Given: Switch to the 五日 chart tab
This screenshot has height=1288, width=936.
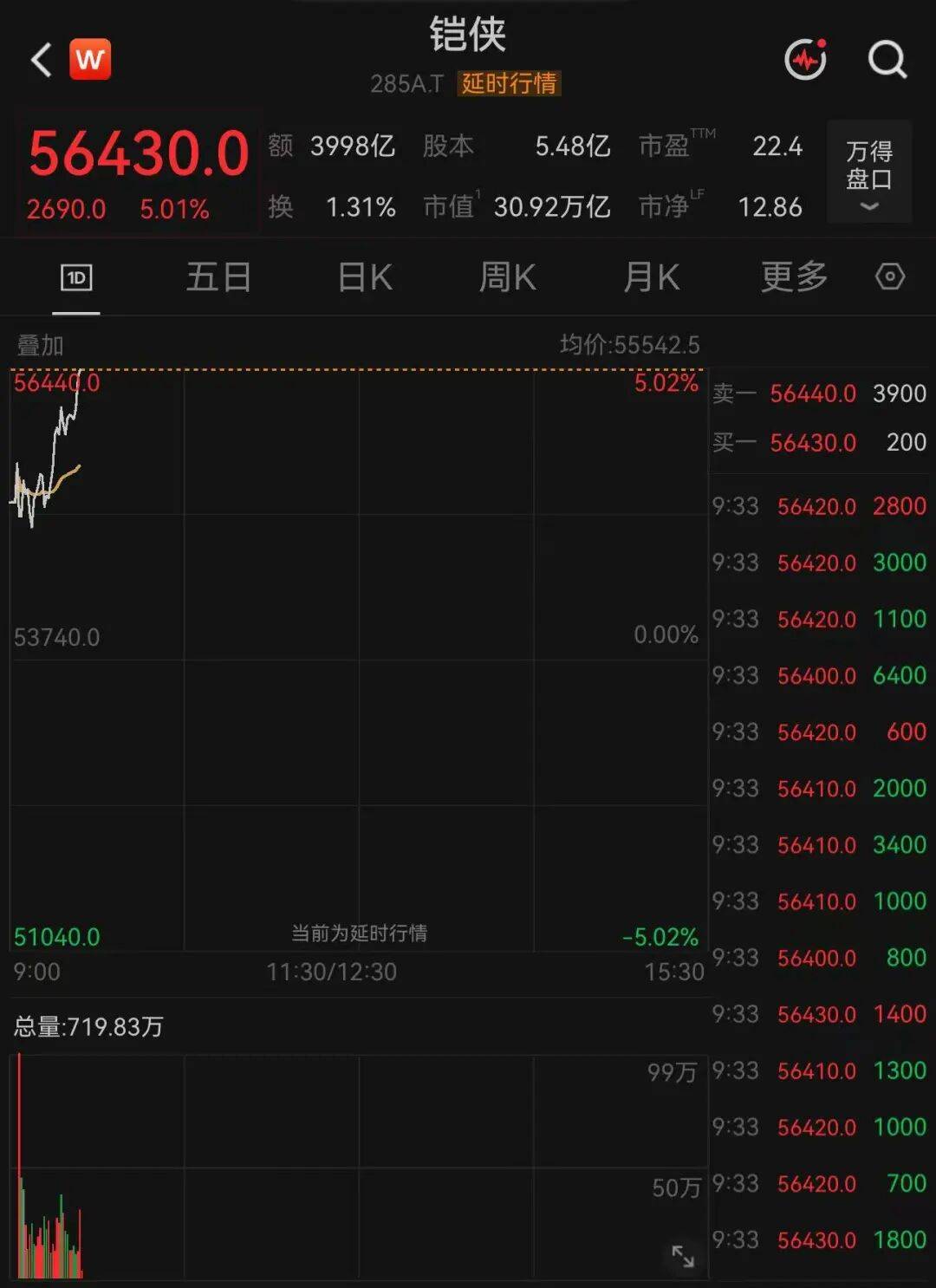Looking at the screenshot, I should point(218,277).
